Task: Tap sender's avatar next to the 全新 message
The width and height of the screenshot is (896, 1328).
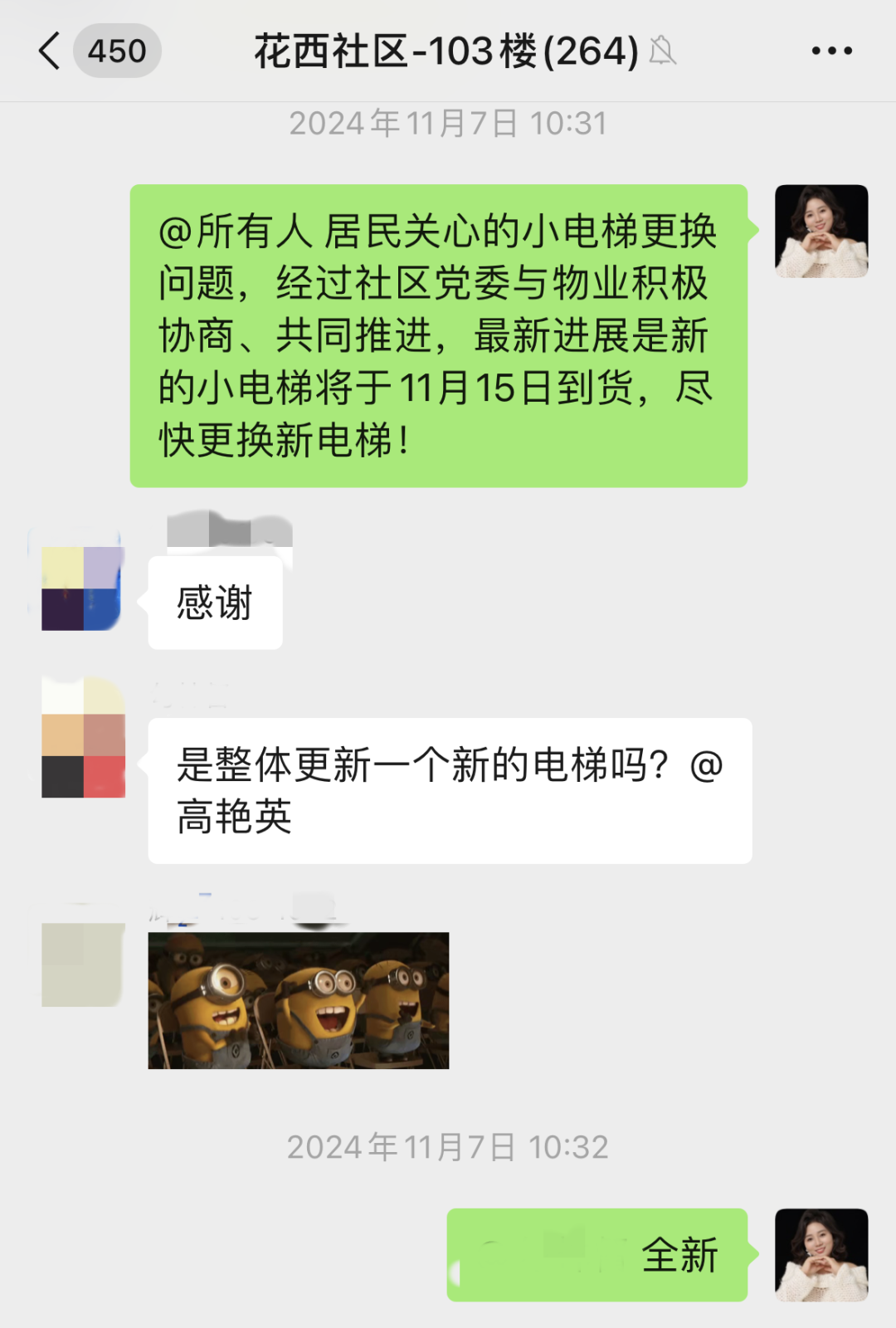Action: coord(821,1254)
